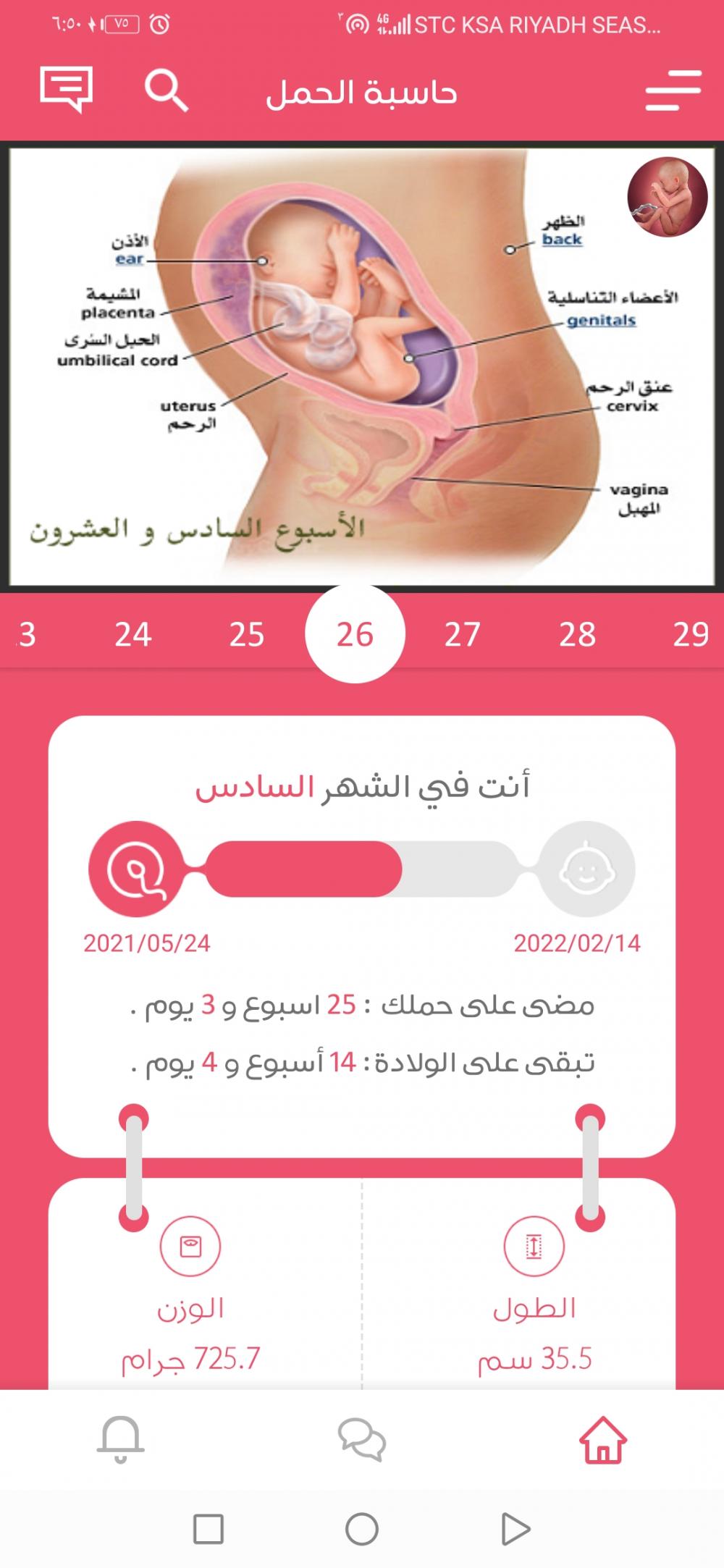724x1568 pixels.
Task: Switch to the chat bubbles tab
Action: [362, 1440]
